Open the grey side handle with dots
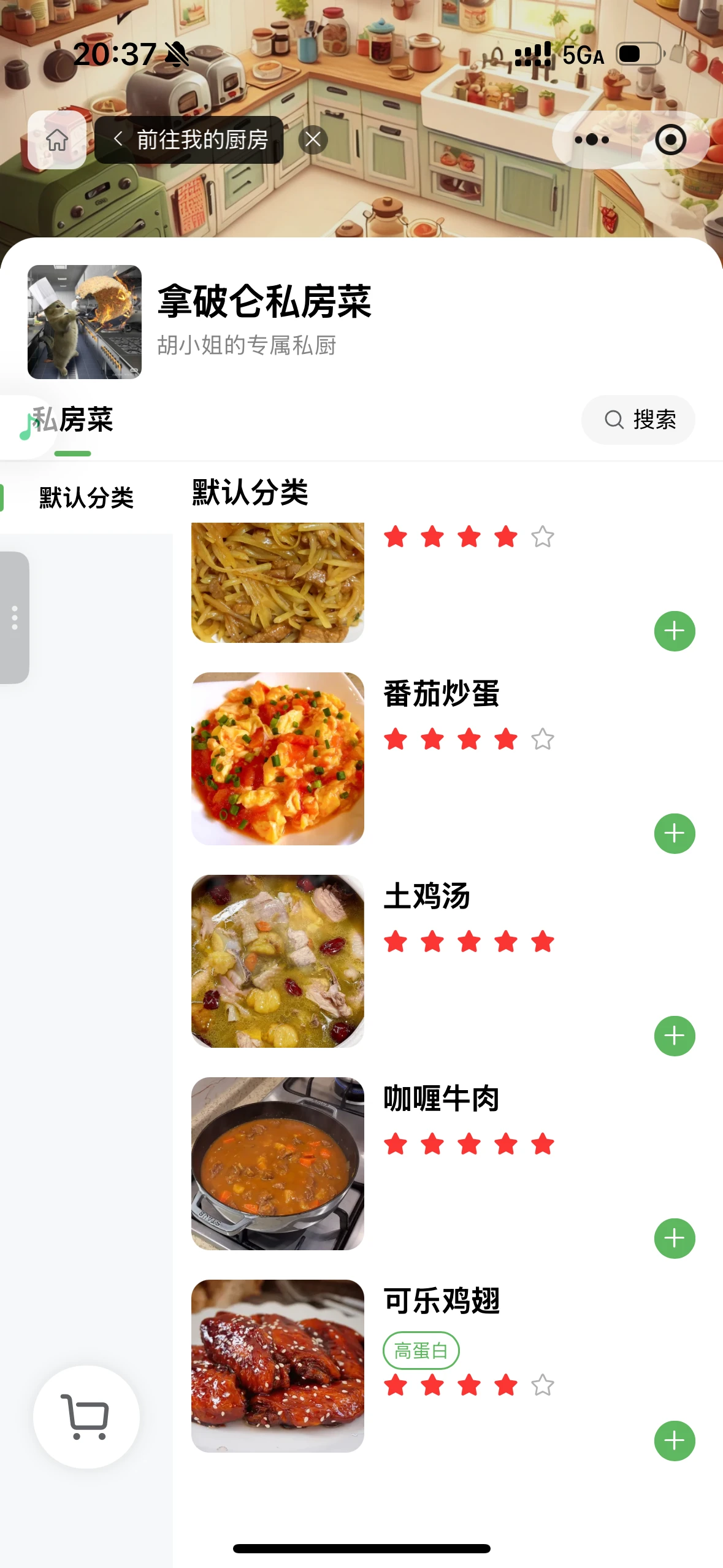 (15, 618)
